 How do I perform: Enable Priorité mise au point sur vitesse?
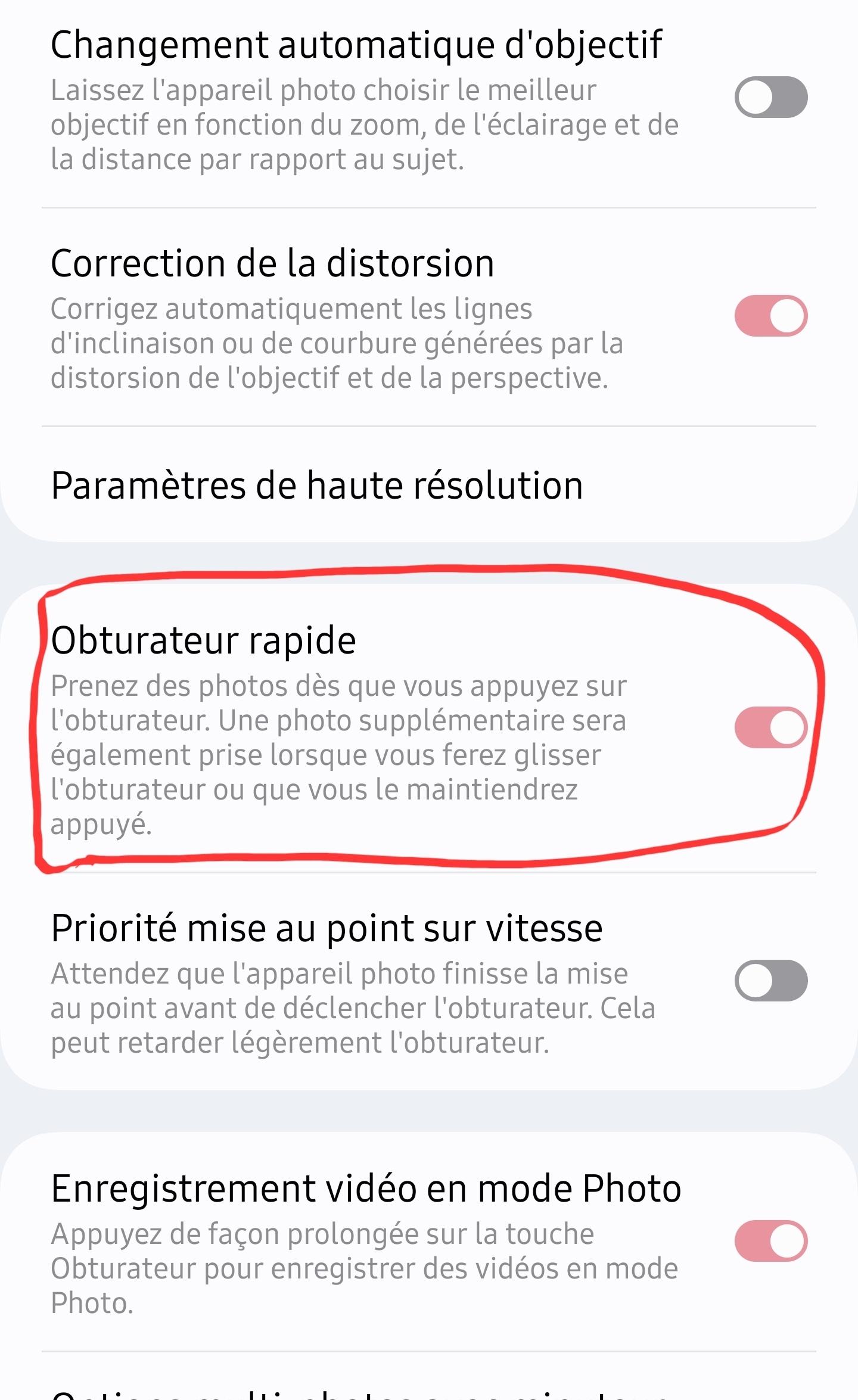[x=771, y=981]
